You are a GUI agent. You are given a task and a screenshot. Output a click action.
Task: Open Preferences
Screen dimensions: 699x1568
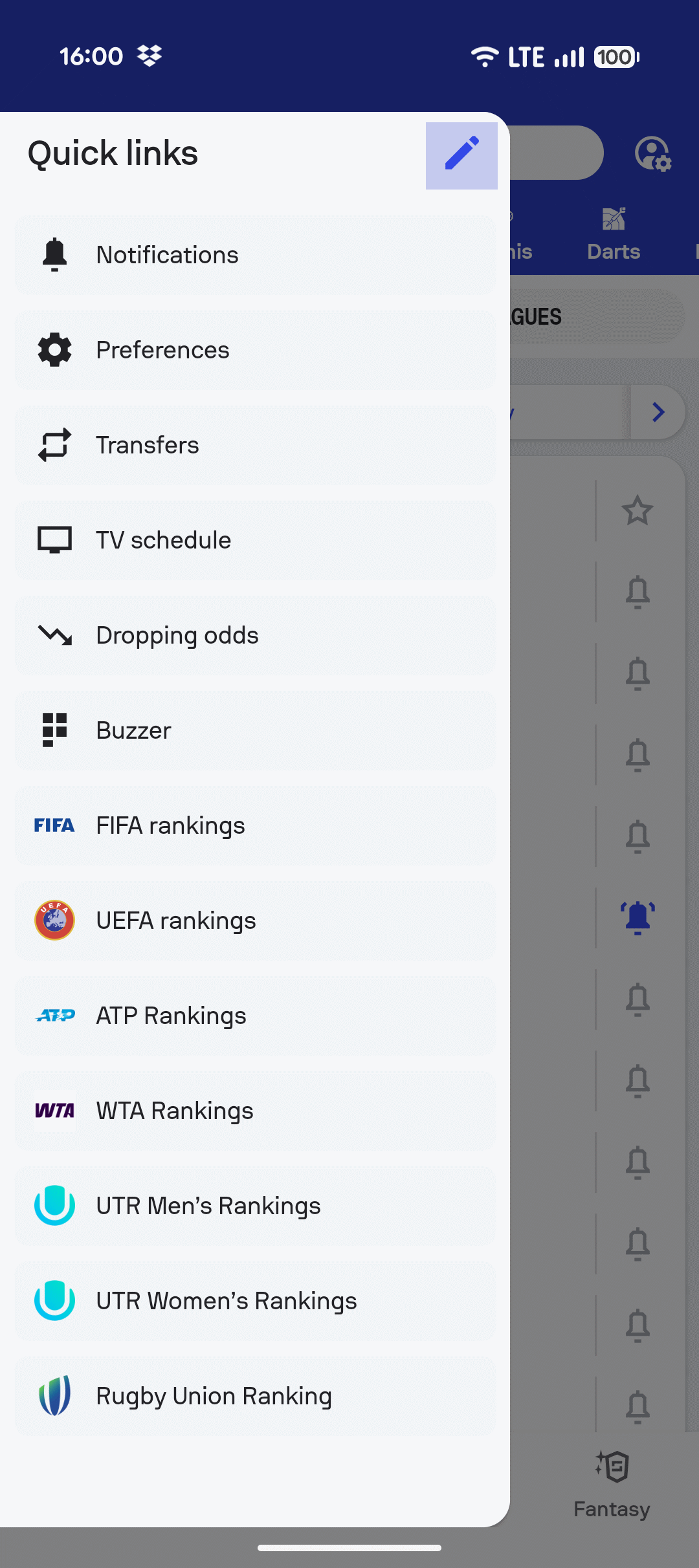[x=255, y=350]
